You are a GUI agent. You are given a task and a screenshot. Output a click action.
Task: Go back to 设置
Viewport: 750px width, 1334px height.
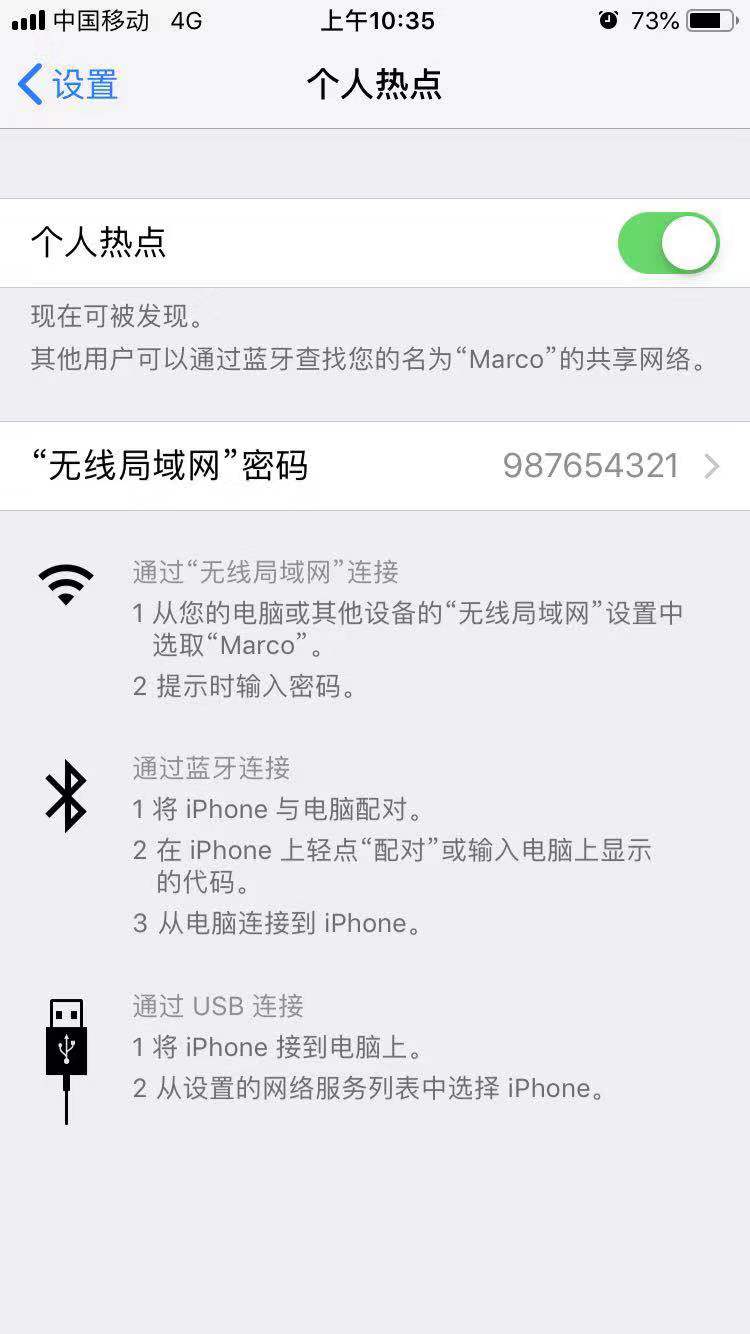tap(68, 85)
